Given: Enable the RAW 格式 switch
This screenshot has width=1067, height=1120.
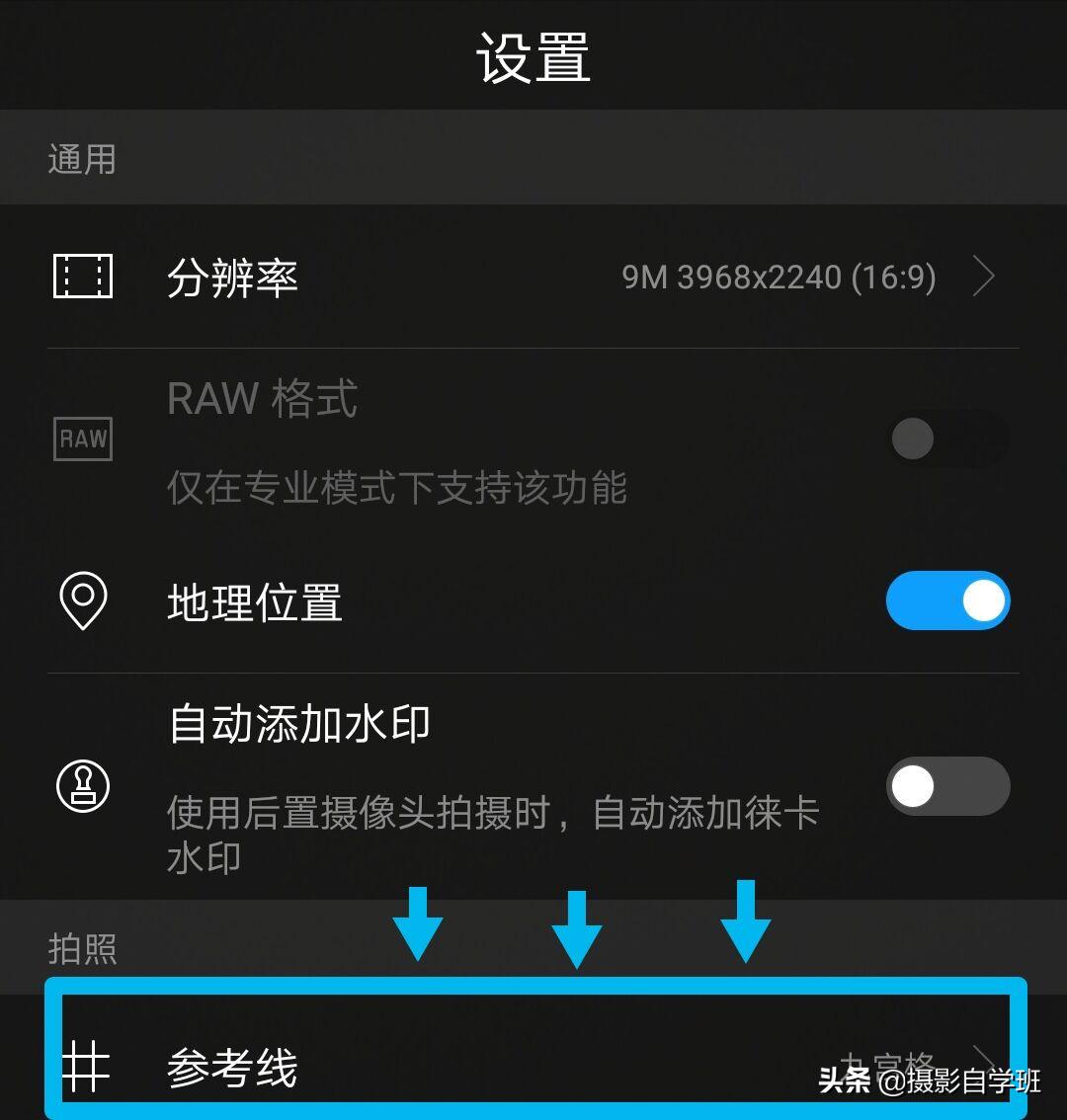Looking at the screenshot, I should click(x=947, y=439).
